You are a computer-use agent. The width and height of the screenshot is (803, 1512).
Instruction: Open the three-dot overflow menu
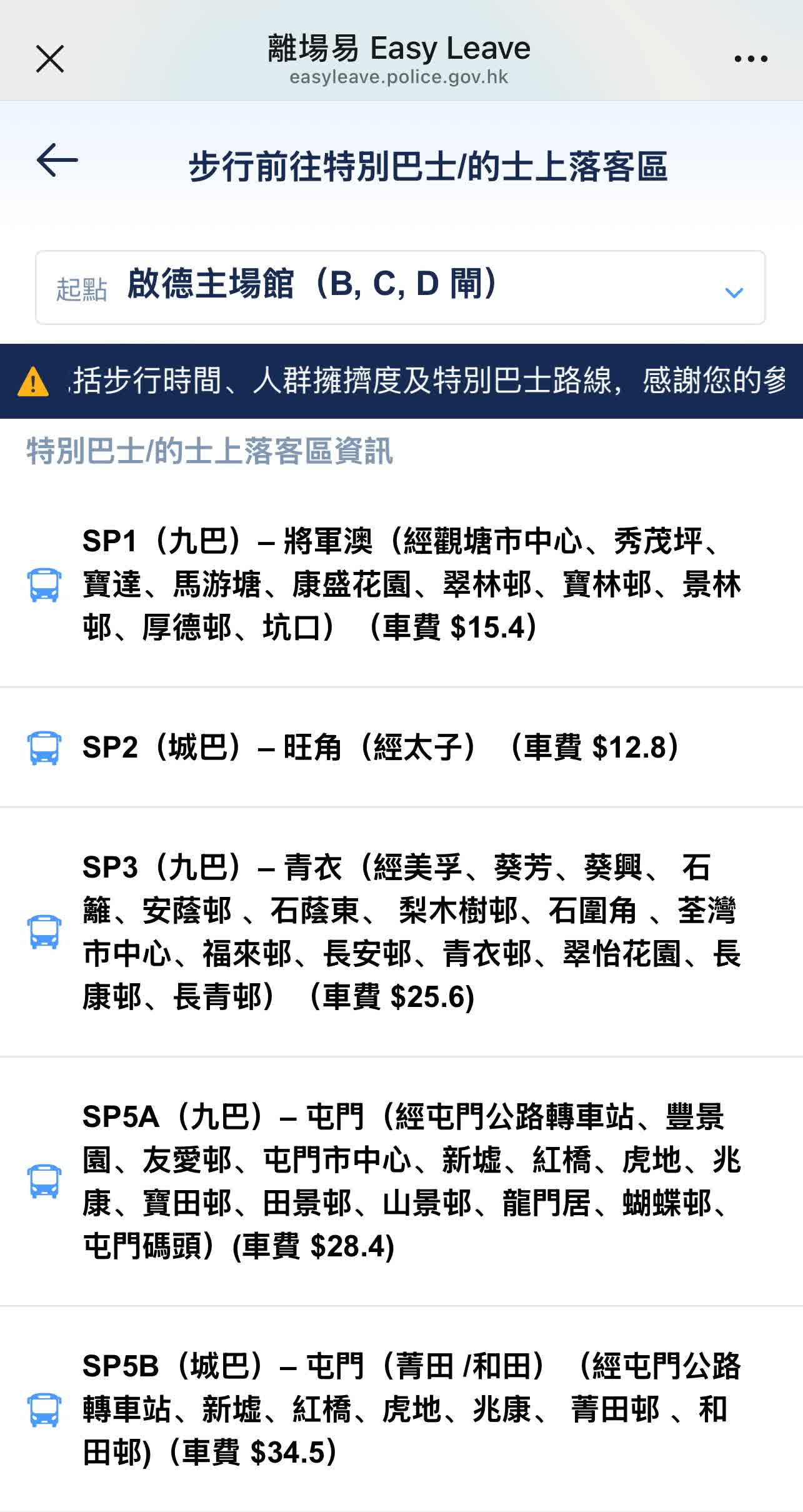click(x=751, y=59)
